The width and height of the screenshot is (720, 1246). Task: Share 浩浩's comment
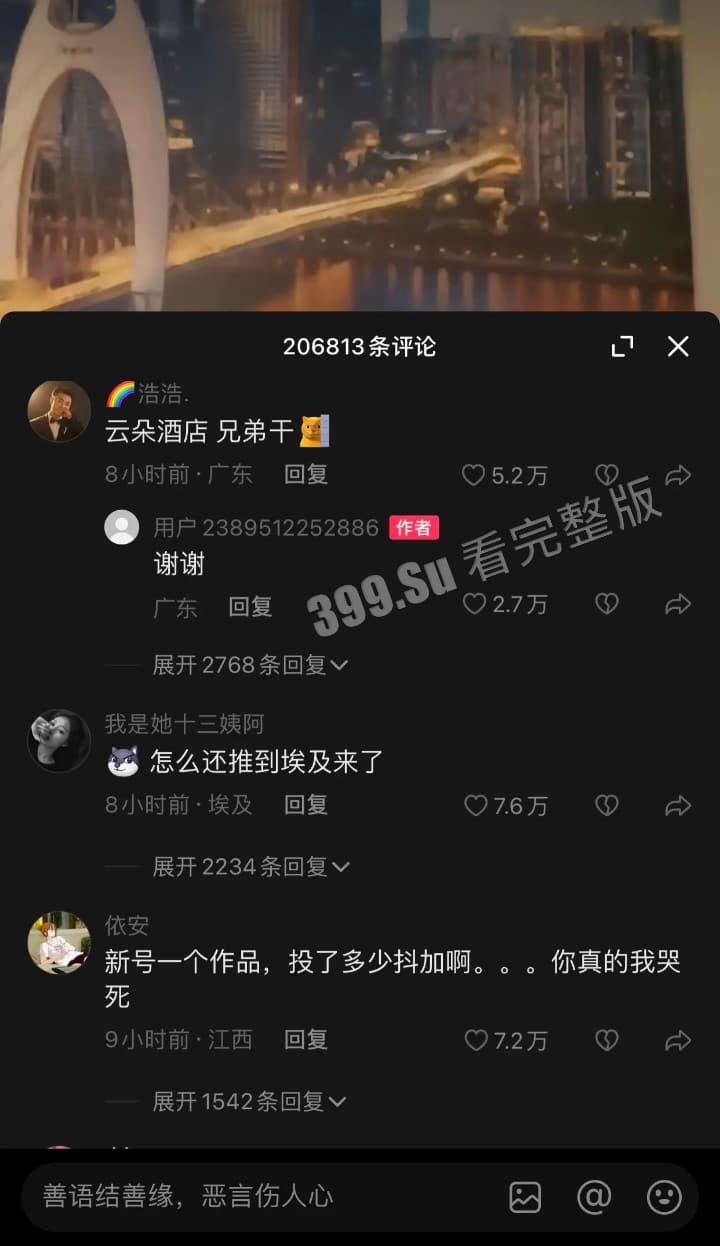[678, 475]
